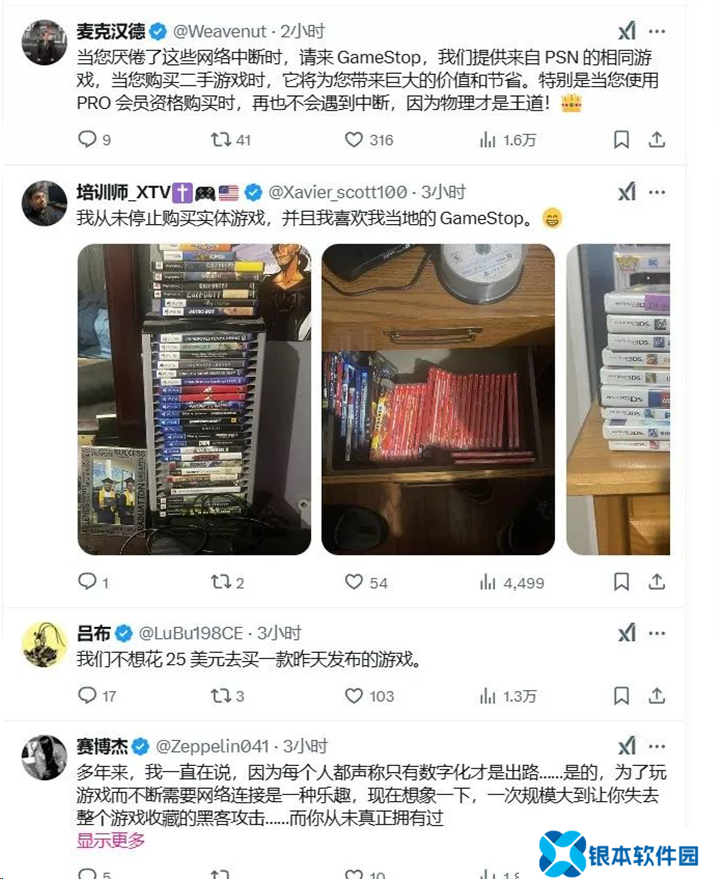Open the game shelf photo in 培训师_XTV's tweet
This screenshot has height=879, width=719.
tap(194, 399)
